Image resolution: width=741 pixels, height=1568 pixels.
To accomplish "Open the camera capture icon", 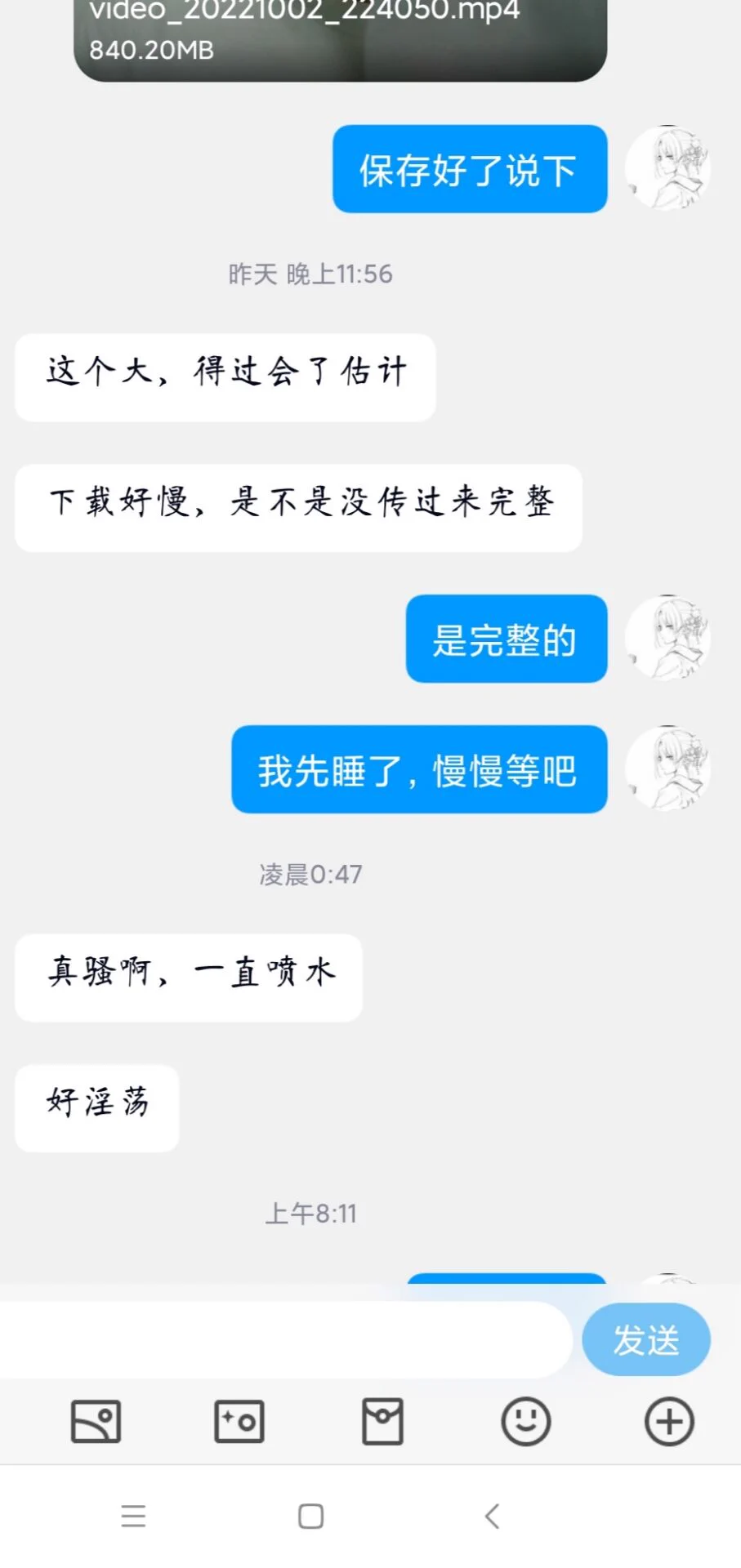I will pos(239,1422).
